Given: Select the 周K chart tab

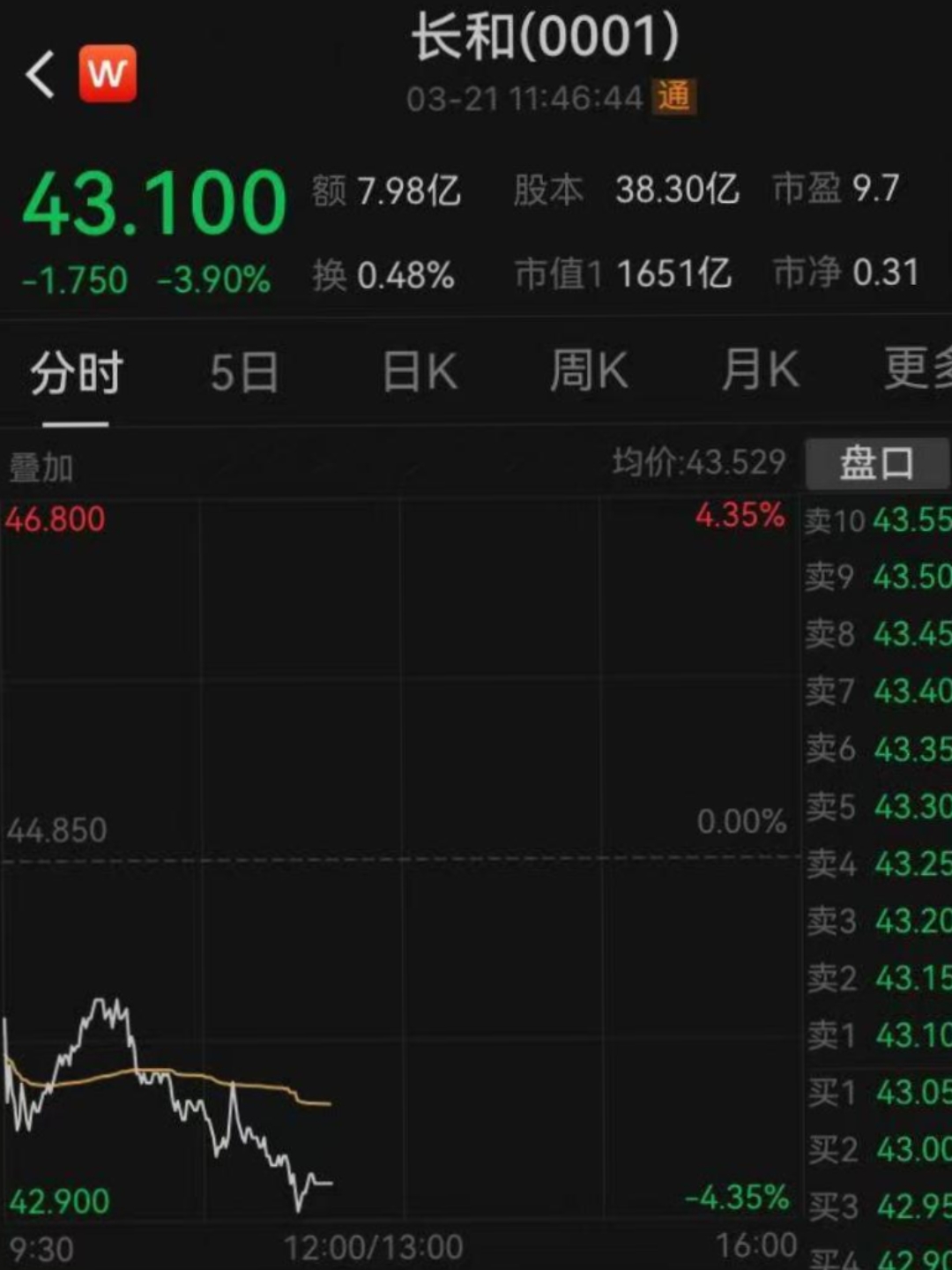Looking at the screenshot, I should (x=589, y=370).
